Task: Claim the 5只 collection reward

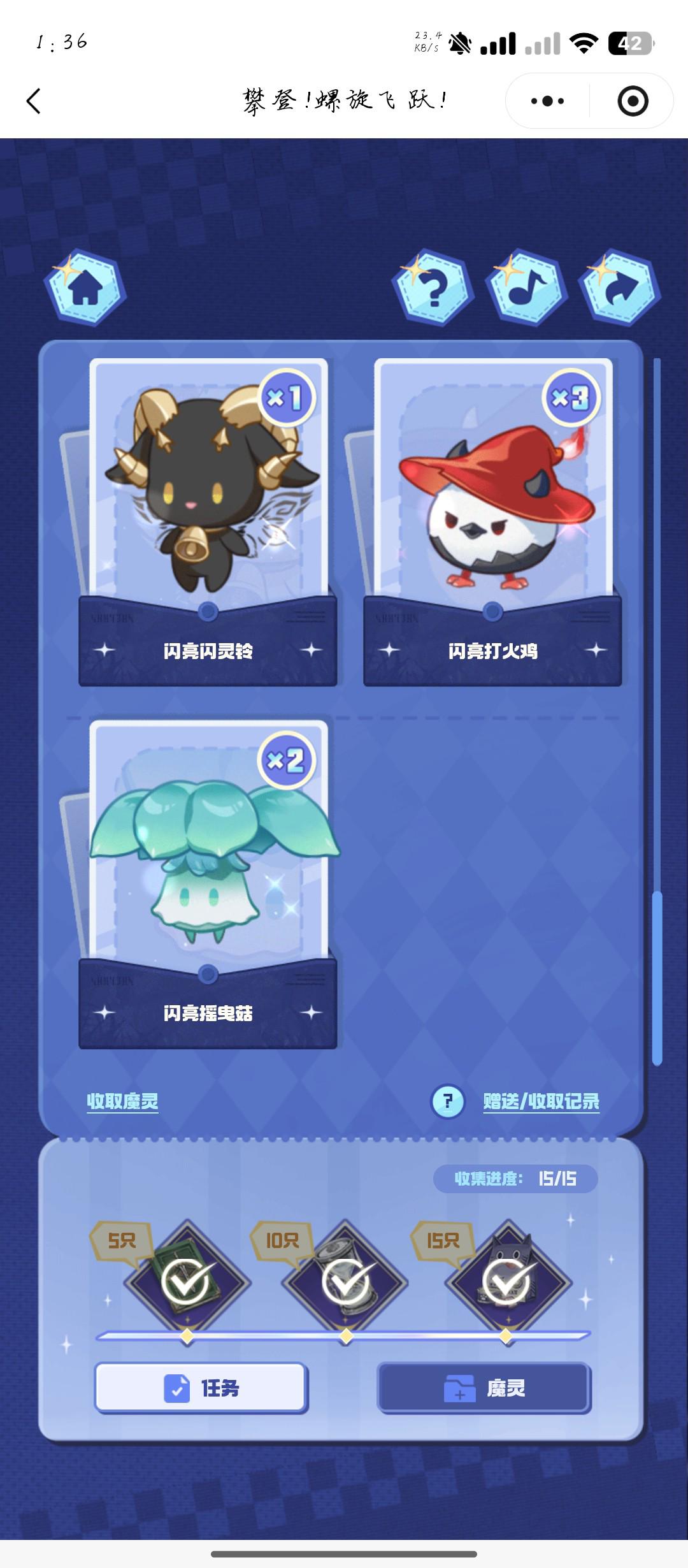Action: pos(187,1282)
